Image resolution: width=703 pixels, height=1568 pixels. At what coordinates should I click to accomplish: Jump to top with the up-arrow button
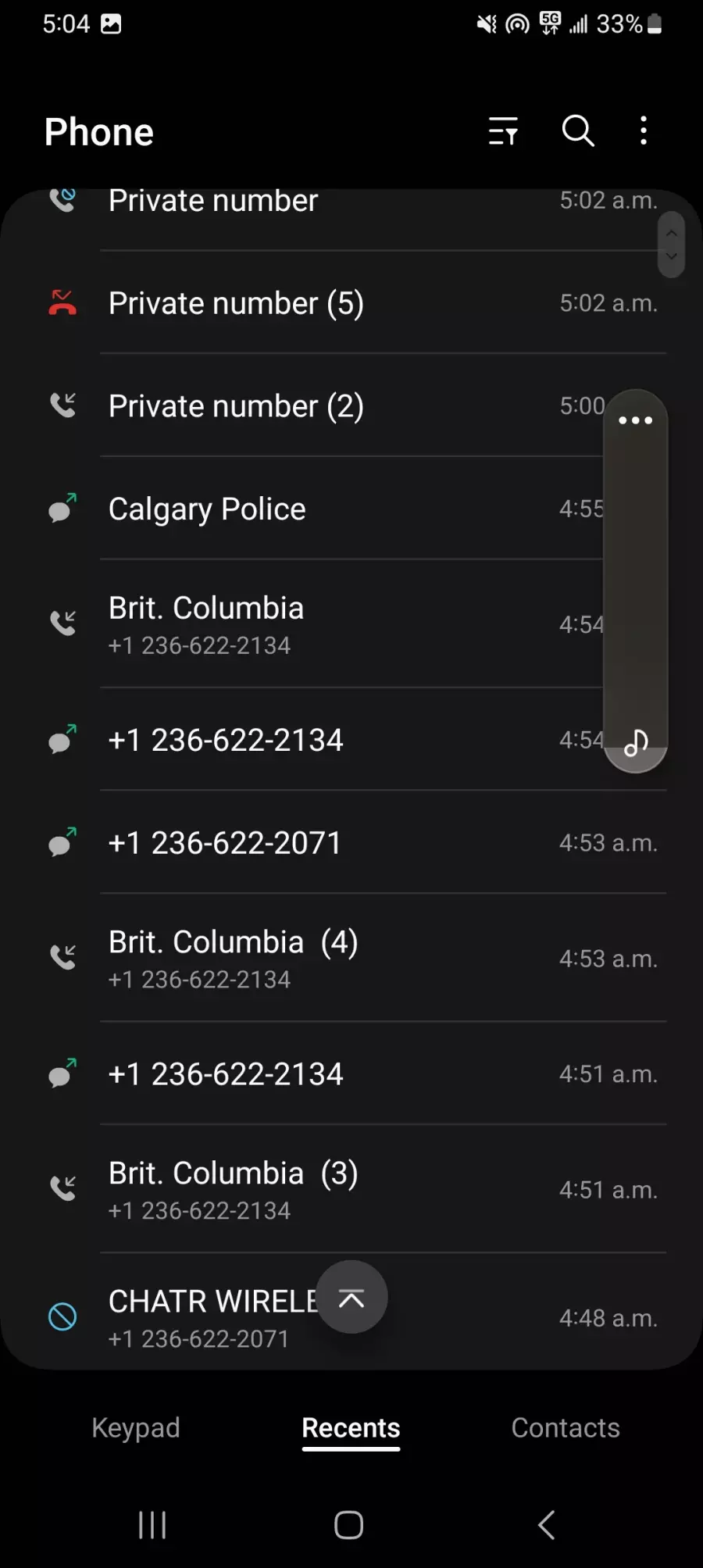pyautogui.click(x=351, y=1298)
